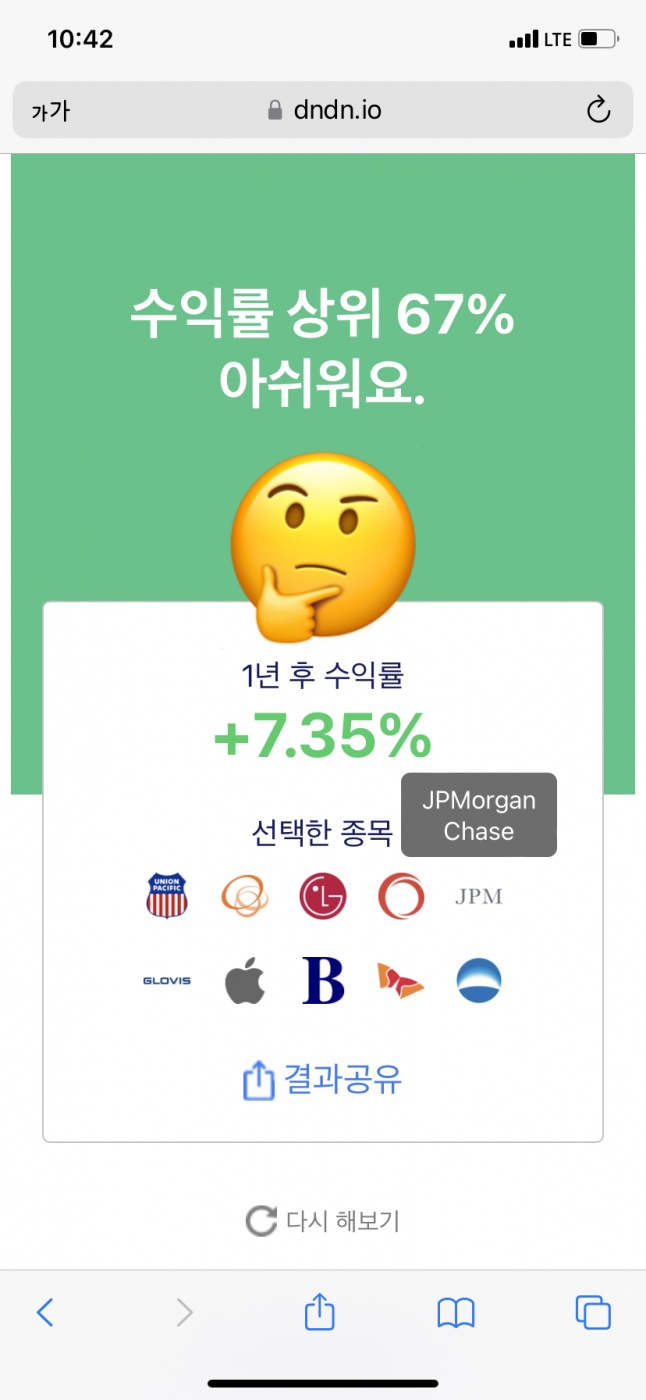
Task: Tap the Apple stock logo
Action: tap(245, 980)
